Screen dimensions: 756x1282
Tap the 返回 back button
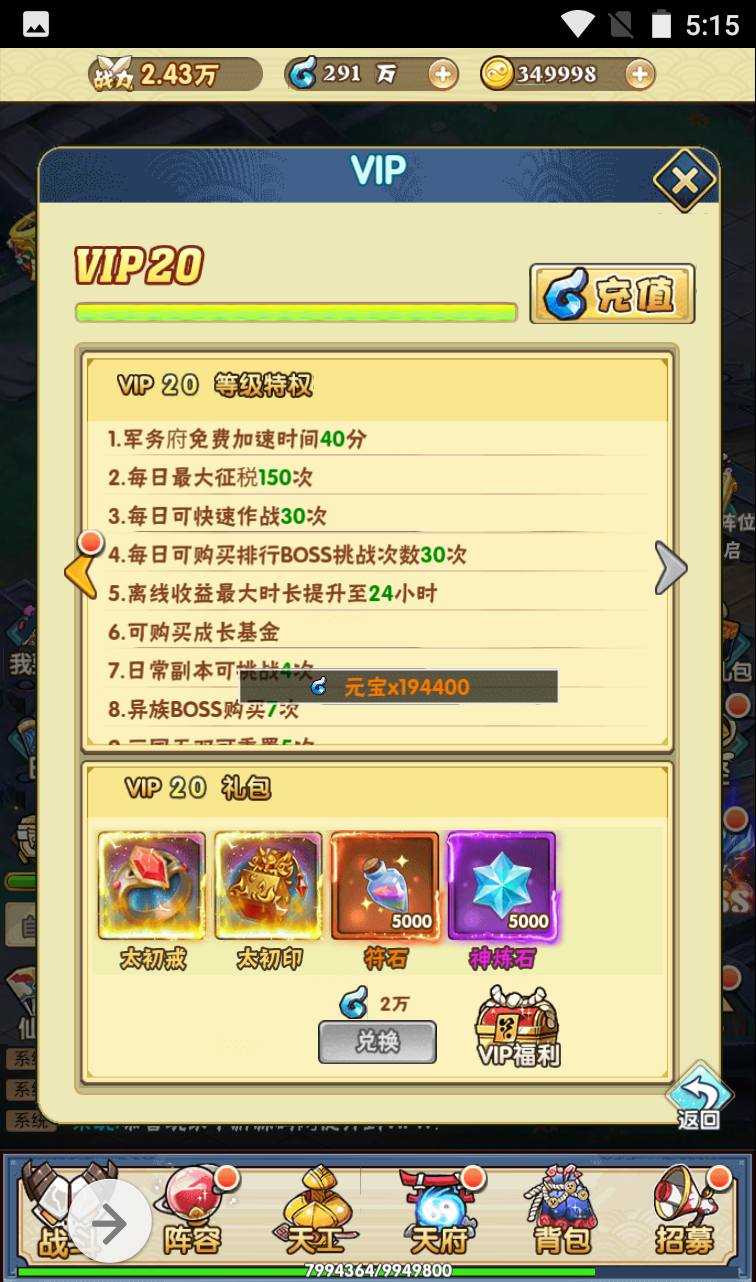click(699, 1097)
